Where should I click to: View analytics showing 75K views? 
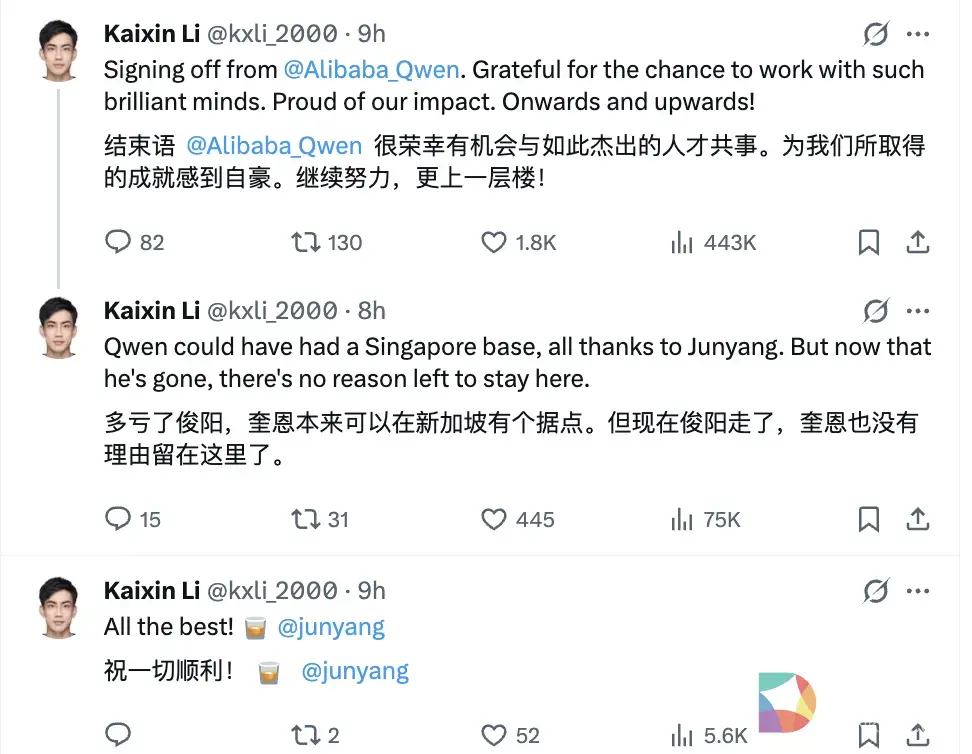pyautogui.click(x=706, y=519)
